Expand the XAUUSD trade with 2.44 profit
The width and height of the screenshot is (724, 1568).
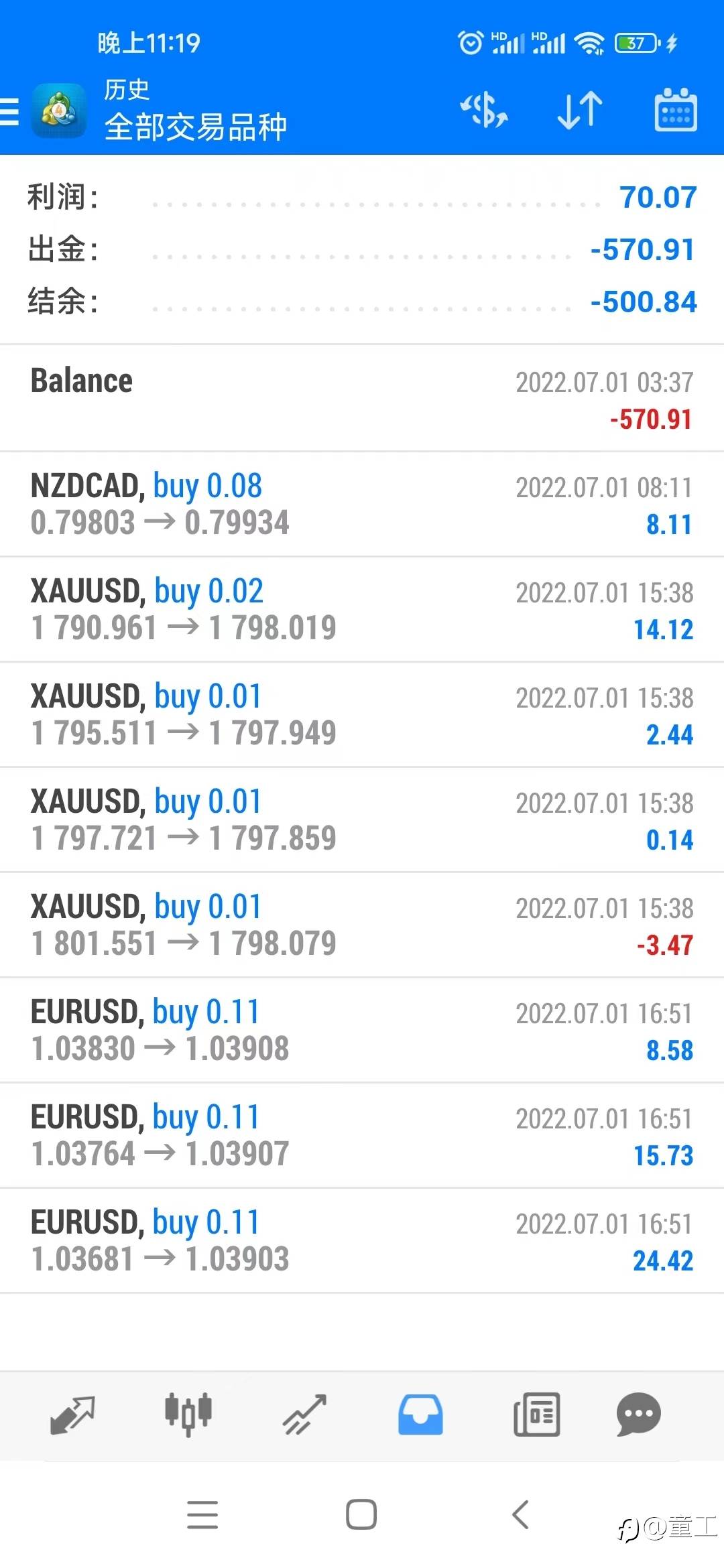click(x=362, y=715)
